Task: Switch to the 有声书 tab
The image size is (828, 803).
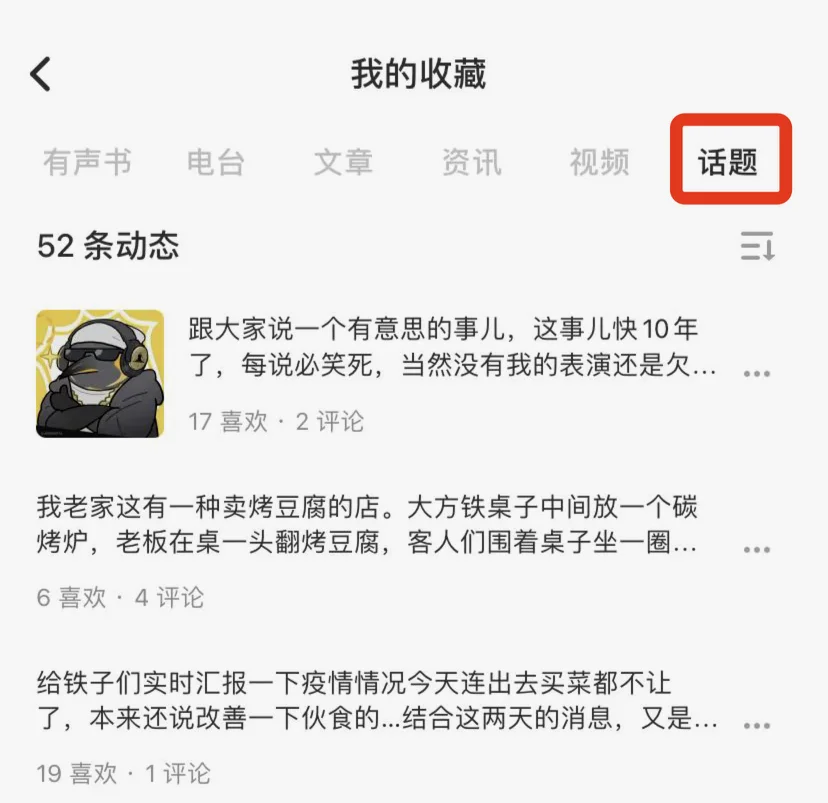Action: click(87, 162)
